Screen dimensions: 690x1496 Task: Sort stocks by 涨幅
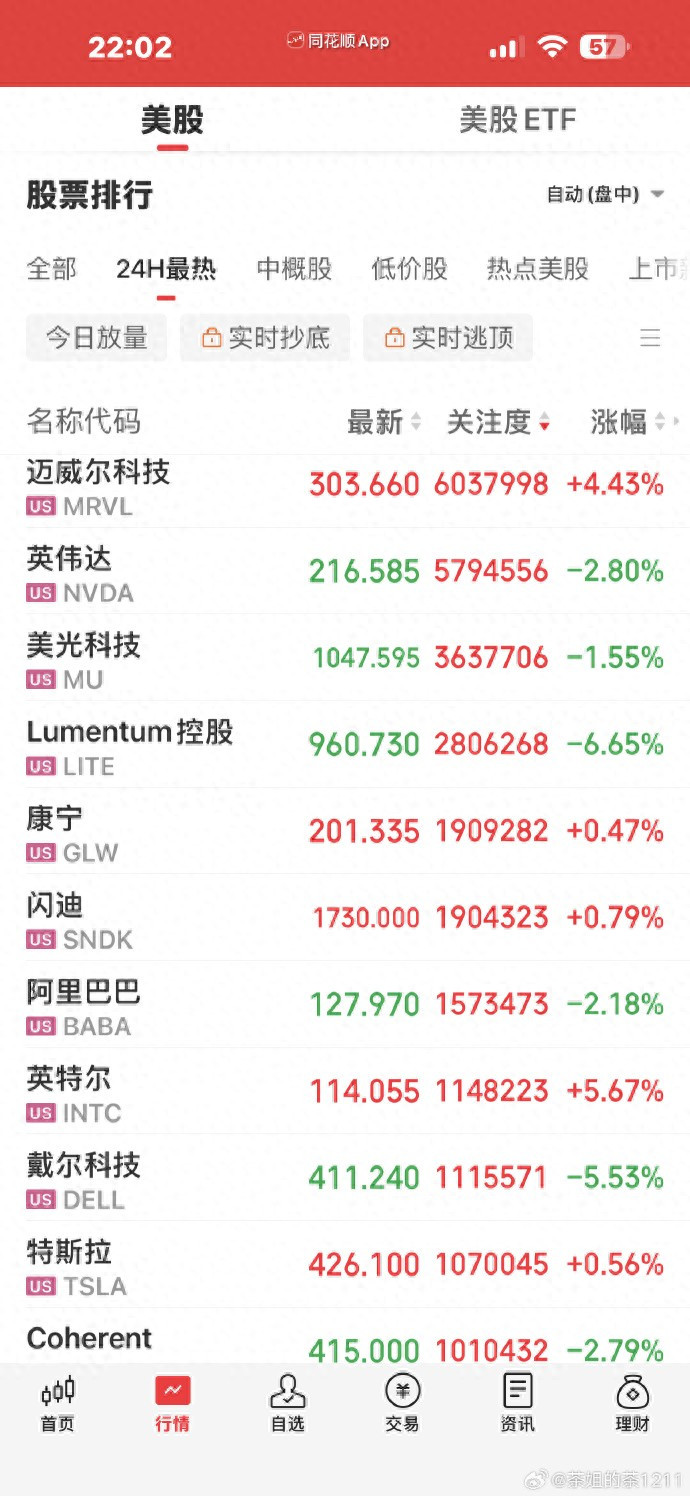628,422
